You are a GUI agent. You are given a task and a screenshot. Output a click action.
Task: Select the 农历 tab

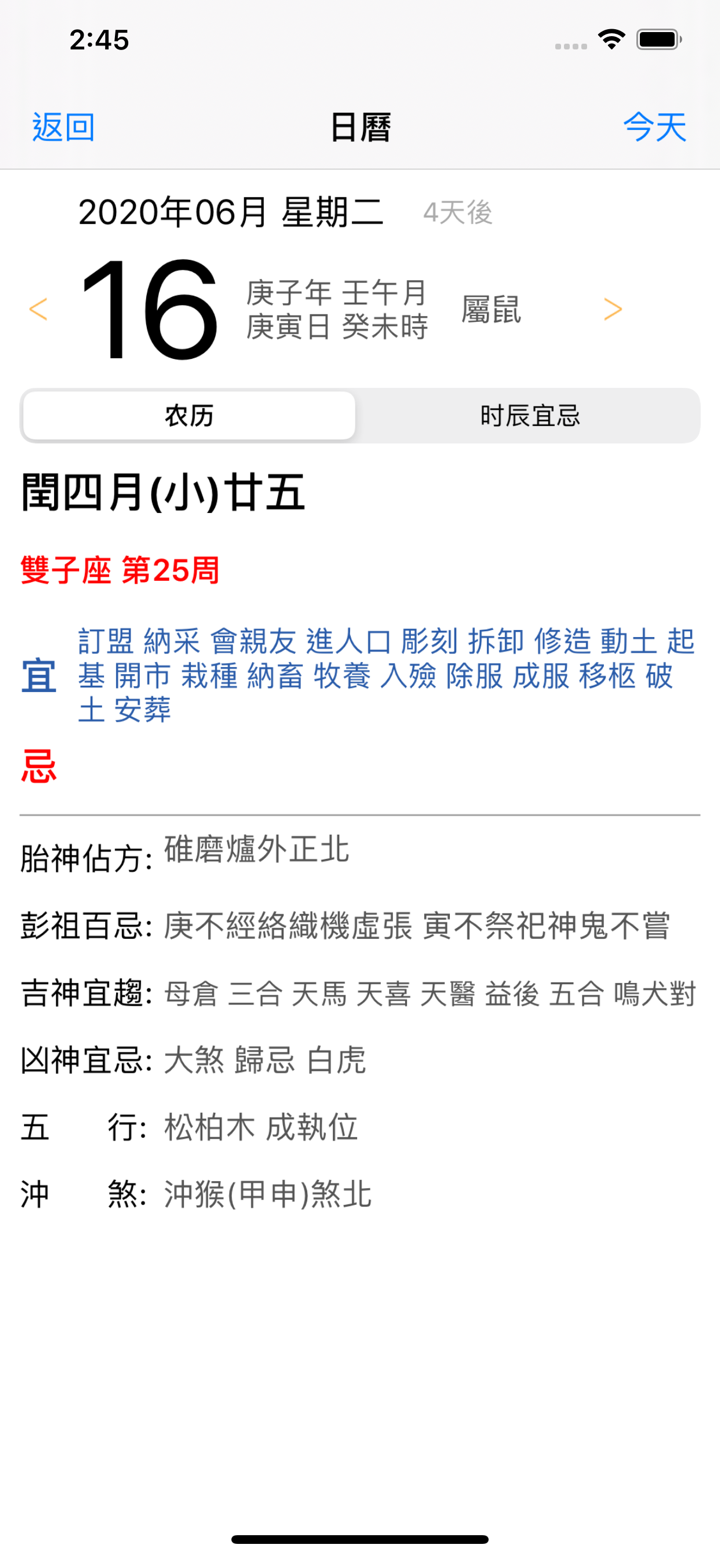click(x=189, y=415)
